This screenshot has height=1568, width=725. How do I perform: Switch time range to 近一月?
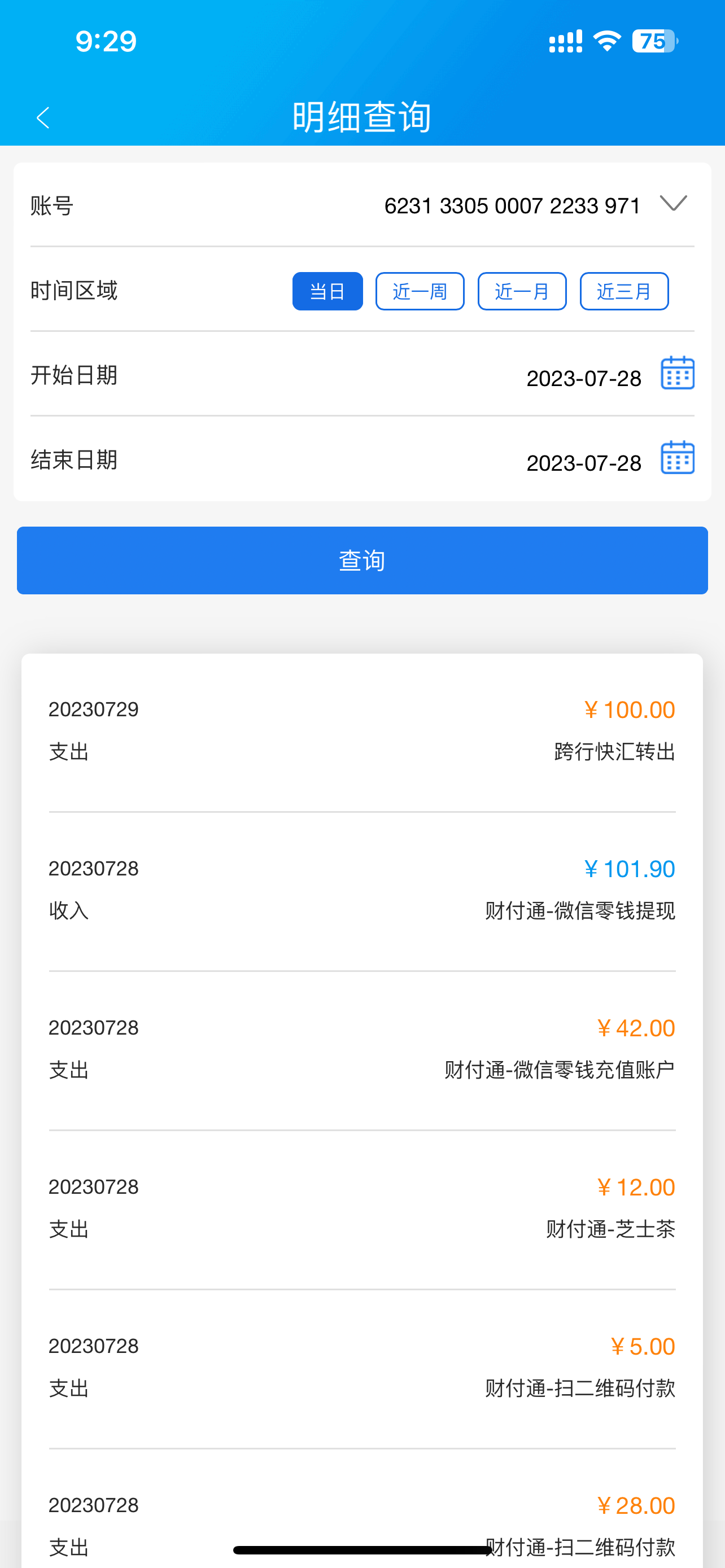(522, 292)
